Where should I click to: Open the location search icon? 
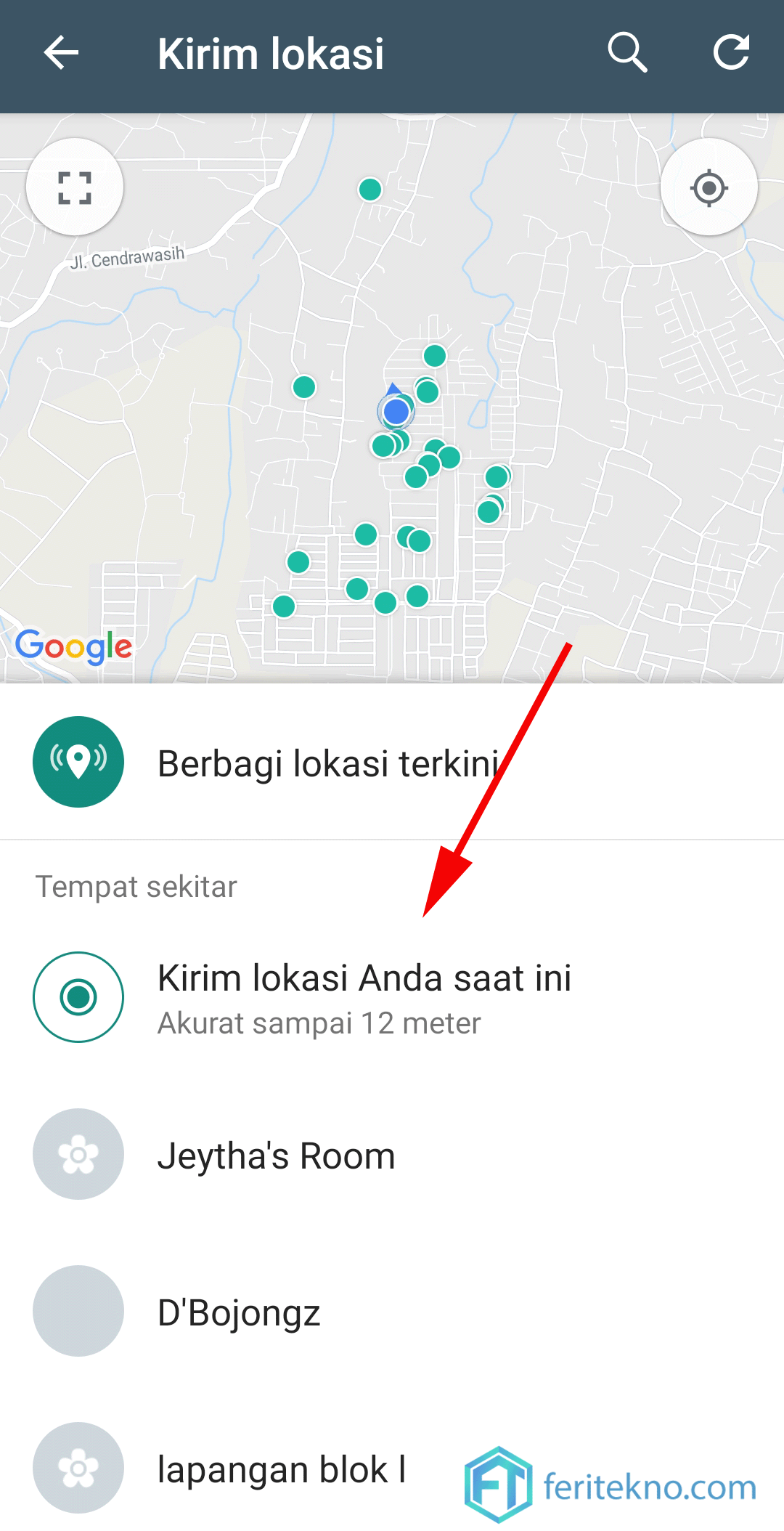point(627,53)
